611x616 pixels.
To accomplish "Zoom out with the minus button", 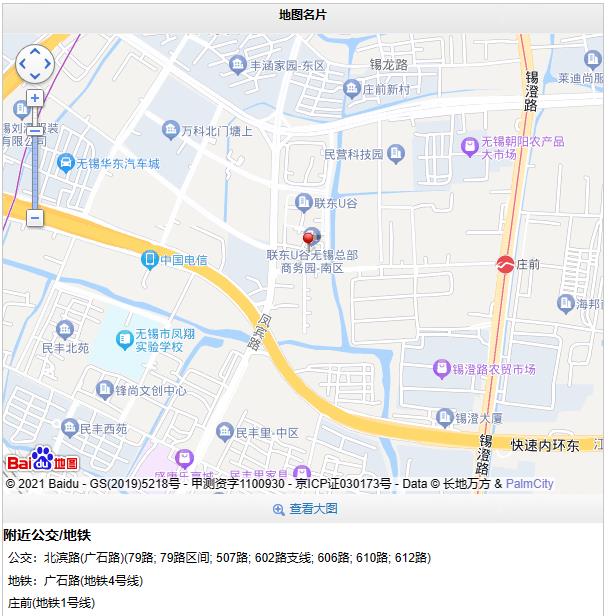I will [35, 217].
